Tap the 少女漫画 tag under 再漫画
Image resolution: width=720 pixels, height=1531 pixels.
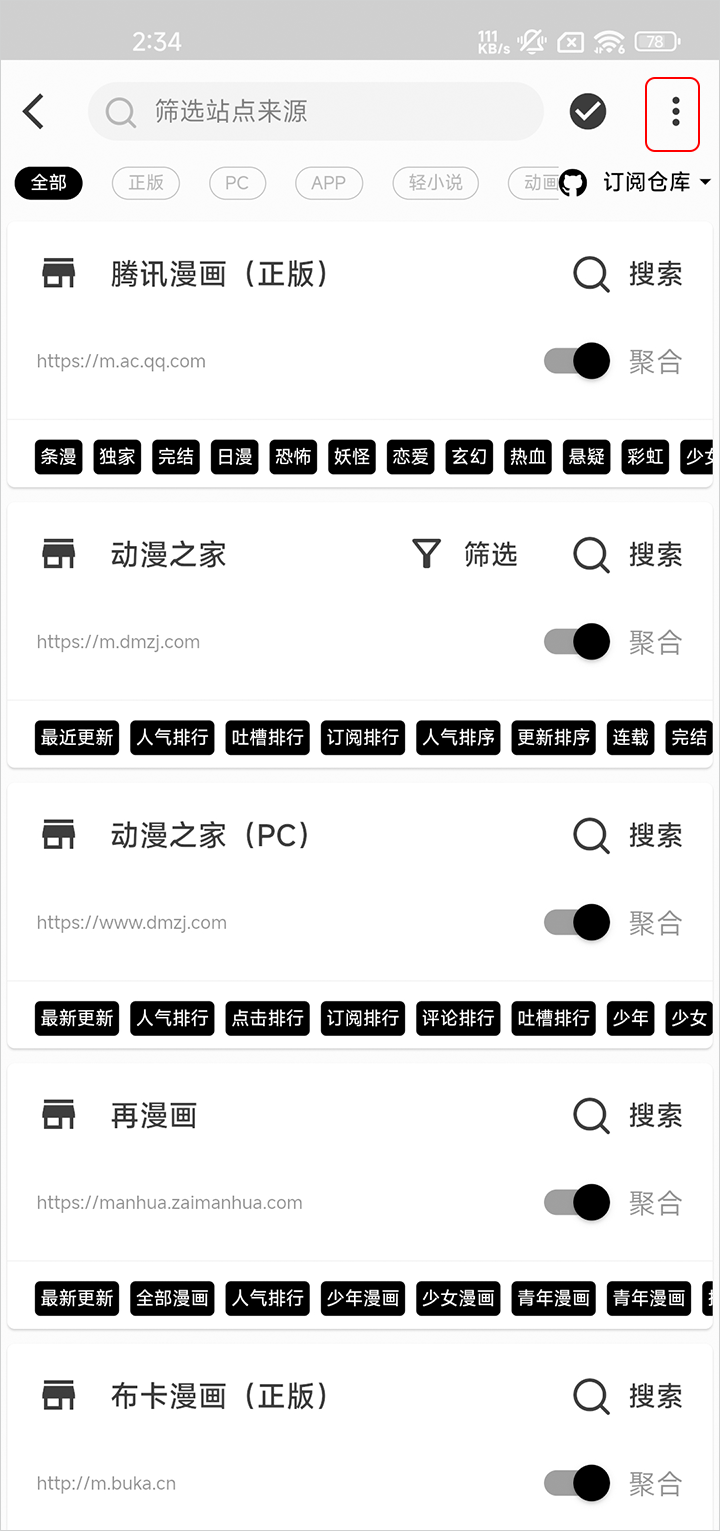click(457, 1298)
